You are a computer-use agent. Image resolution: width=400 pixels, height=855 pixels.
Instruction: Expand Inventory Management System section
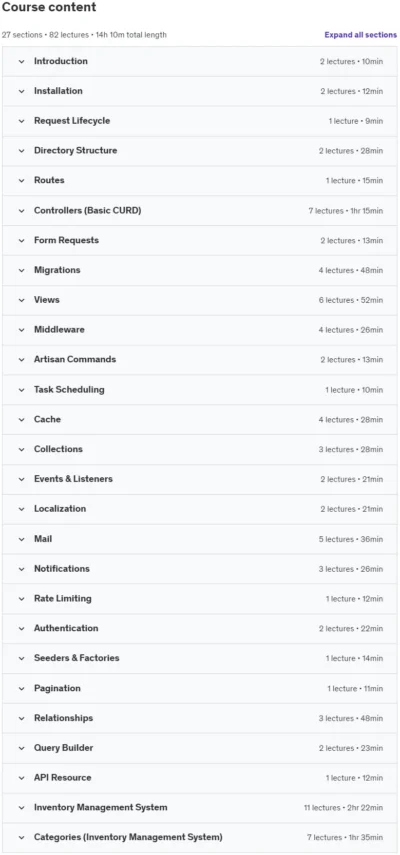(x=199, y=807)
